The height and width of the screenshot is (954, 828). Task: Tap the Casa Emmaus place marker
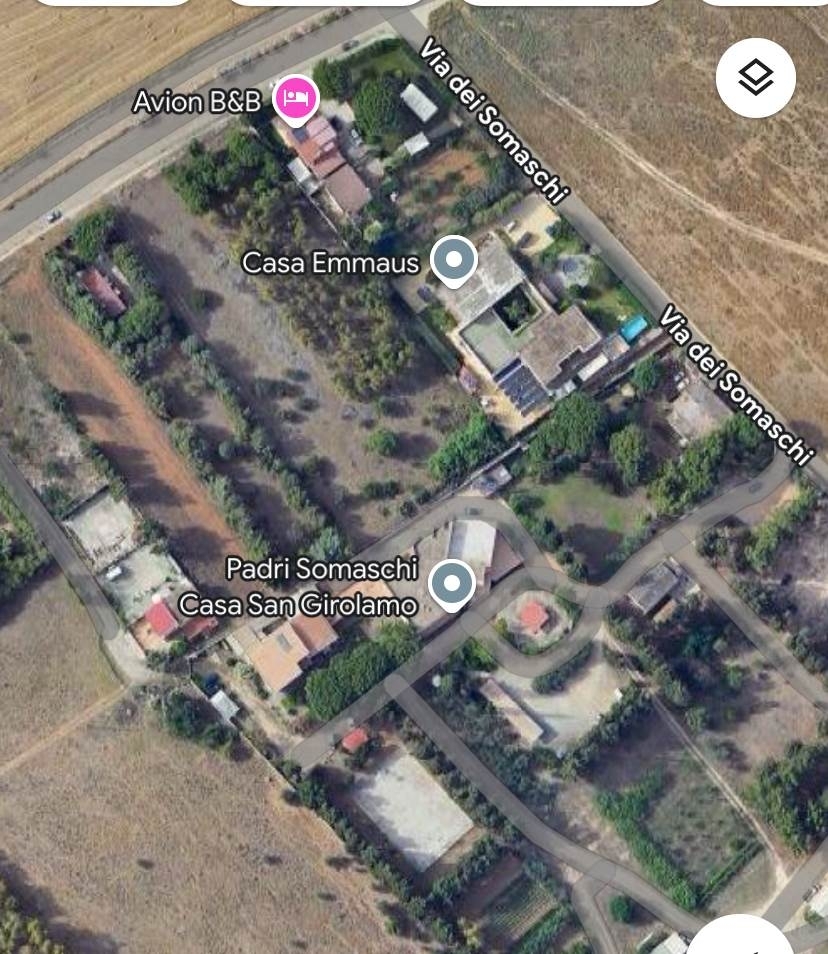454,260
